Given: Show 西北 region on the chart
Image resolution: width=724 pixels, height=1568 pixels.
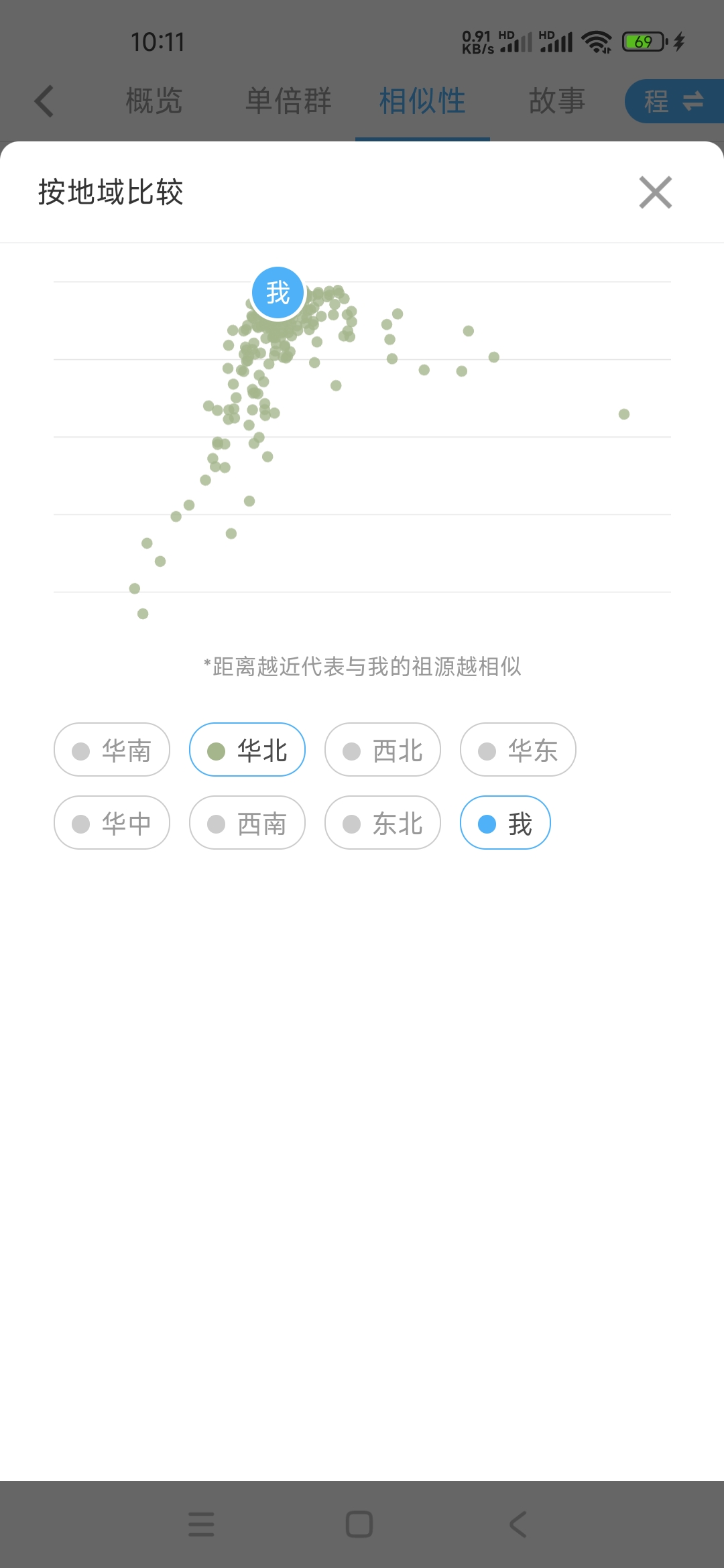Looking at the screenshot, I should point(383,749).
